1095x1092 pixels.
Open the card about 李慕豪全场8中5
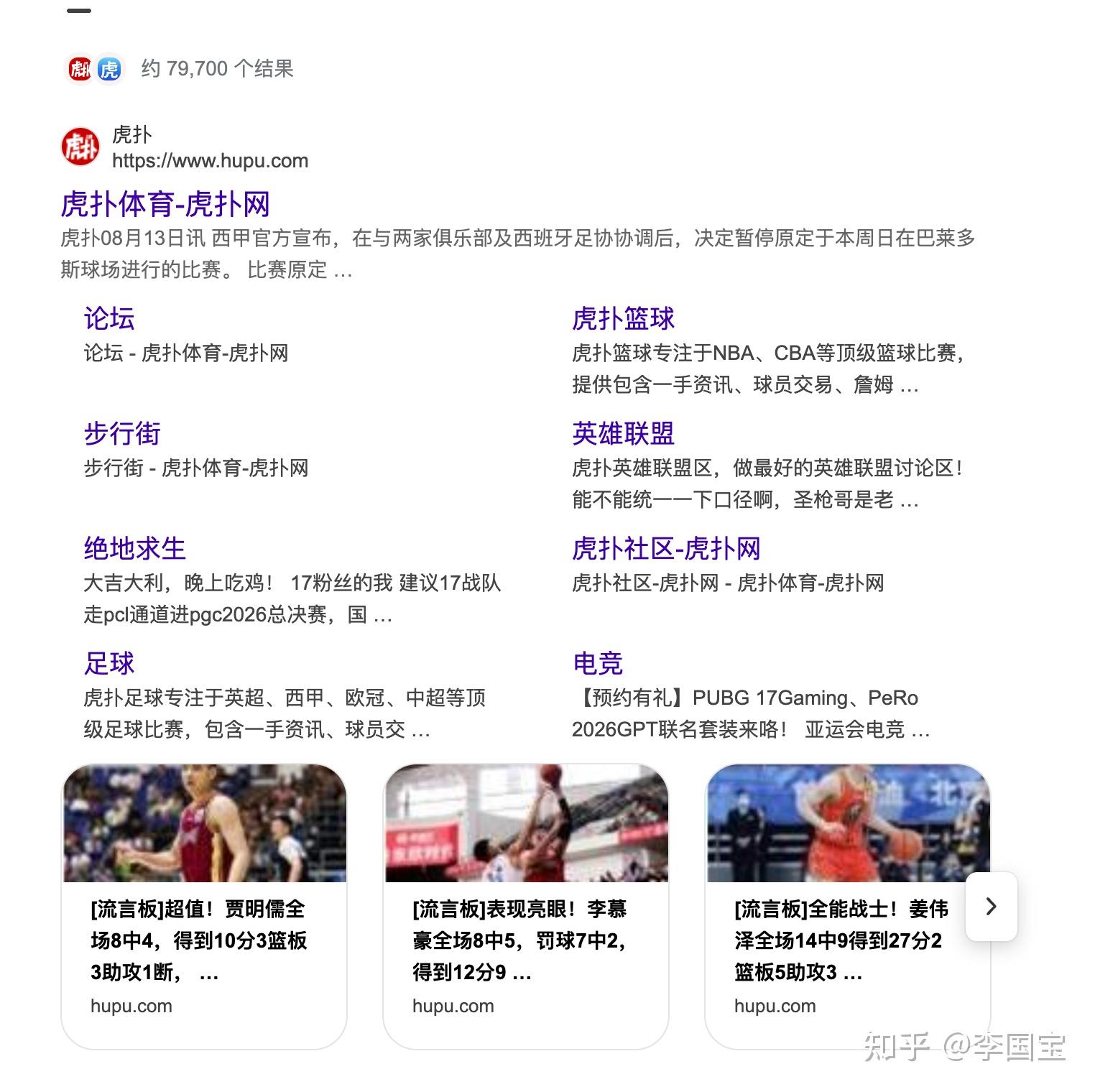(x=526, y=907)
